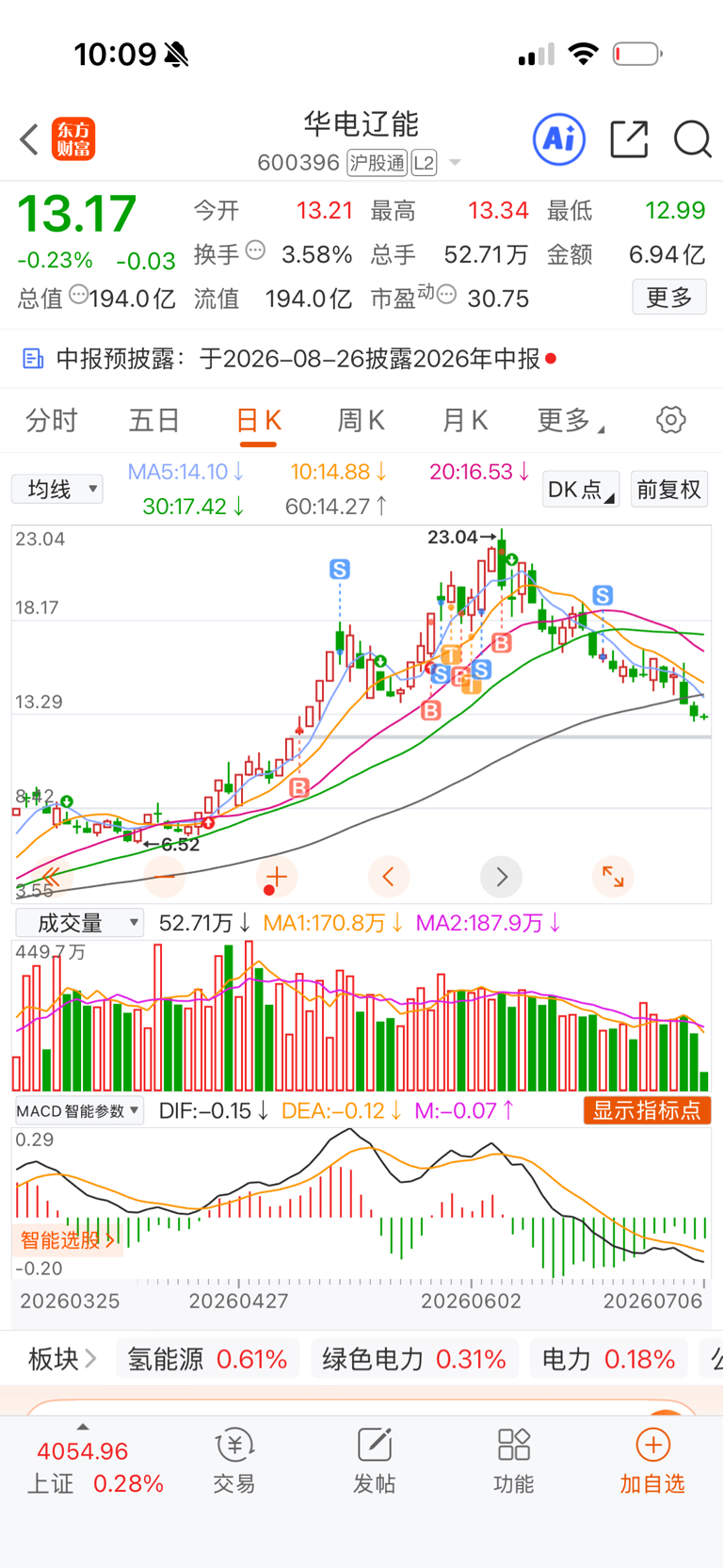Tap 显示指标点 button
The height and width of the screenshot is (1568, 724).
pyautogui.click(x=647, y=1110)
